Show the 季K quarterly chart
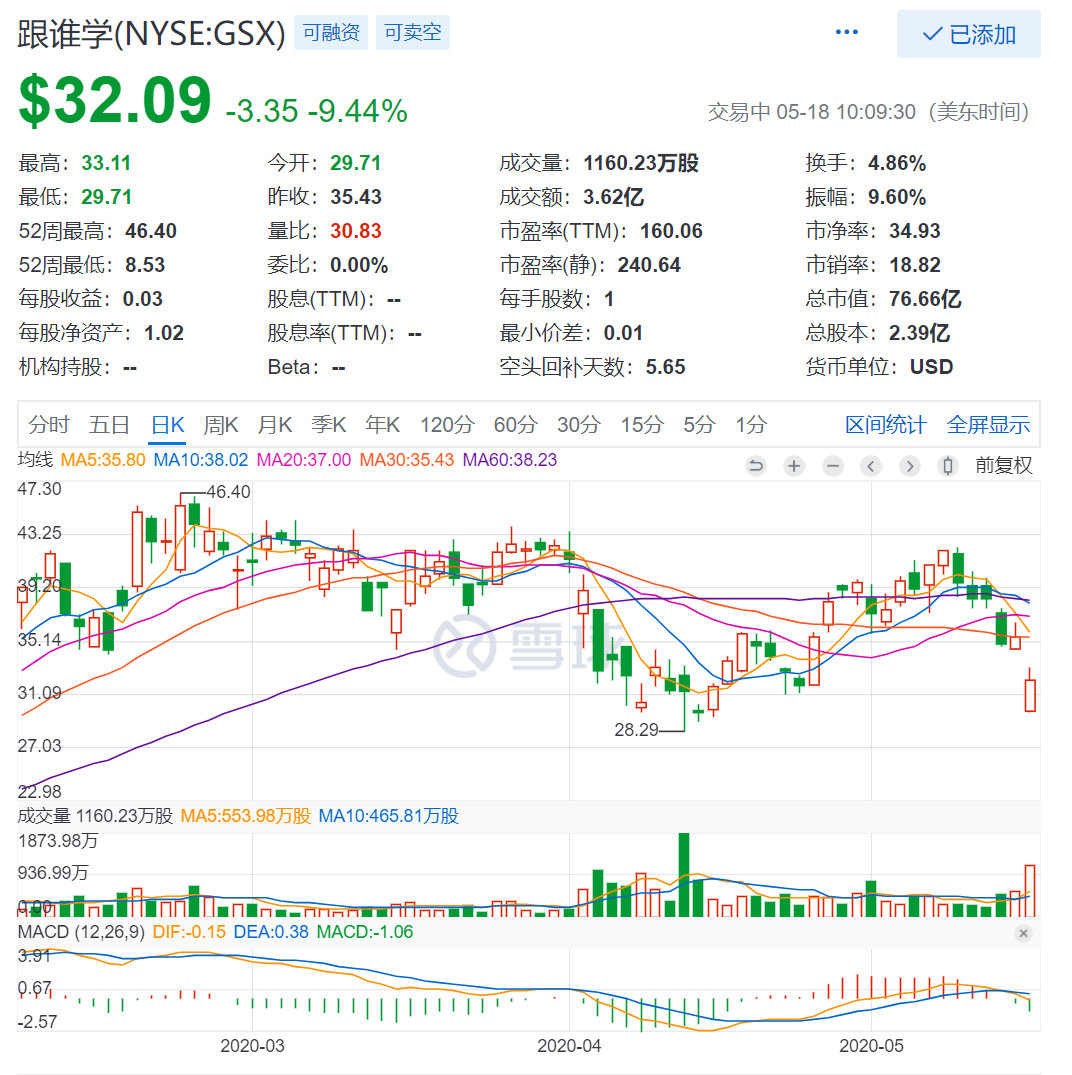The image size is (1072, 1075). coord(329,425)
